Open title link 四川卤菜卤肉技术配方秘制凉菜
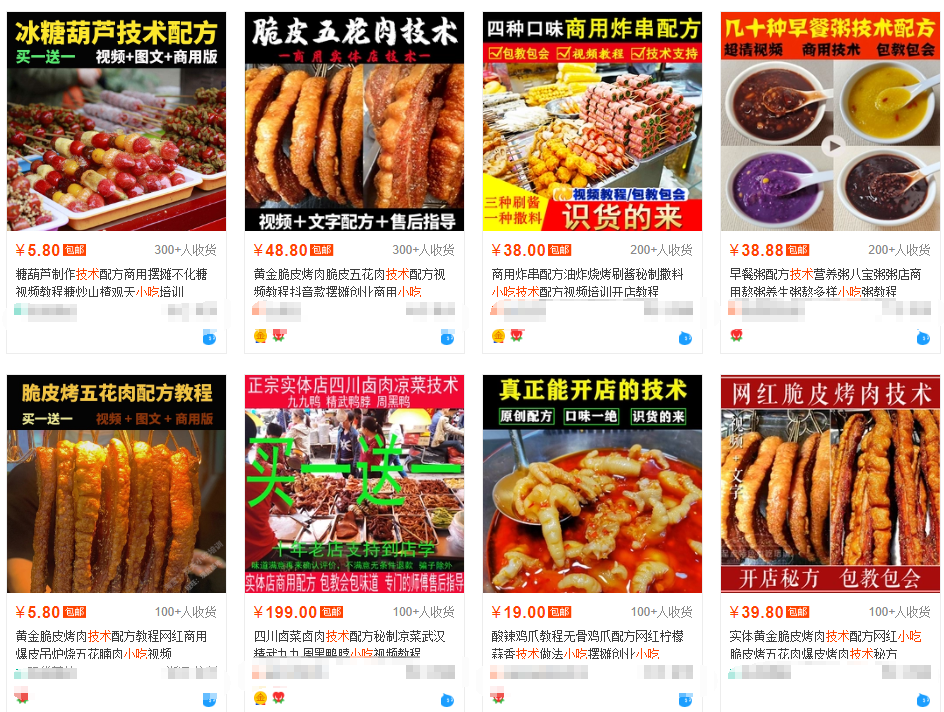This screenshot has height=712, width=944. click(x=349, y=636)
